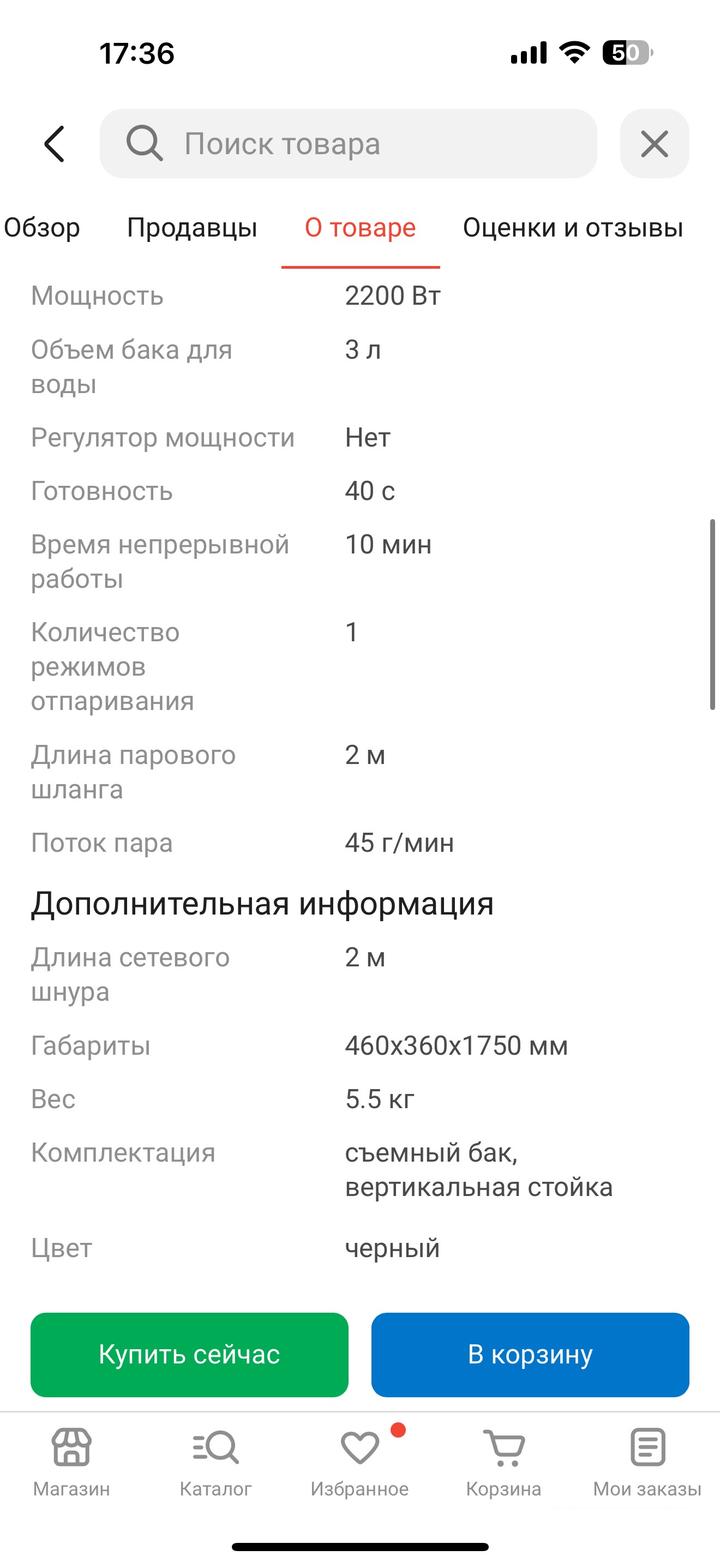Go back using the arrow
The image size is (720, 1564).
[x=54, y=144]
